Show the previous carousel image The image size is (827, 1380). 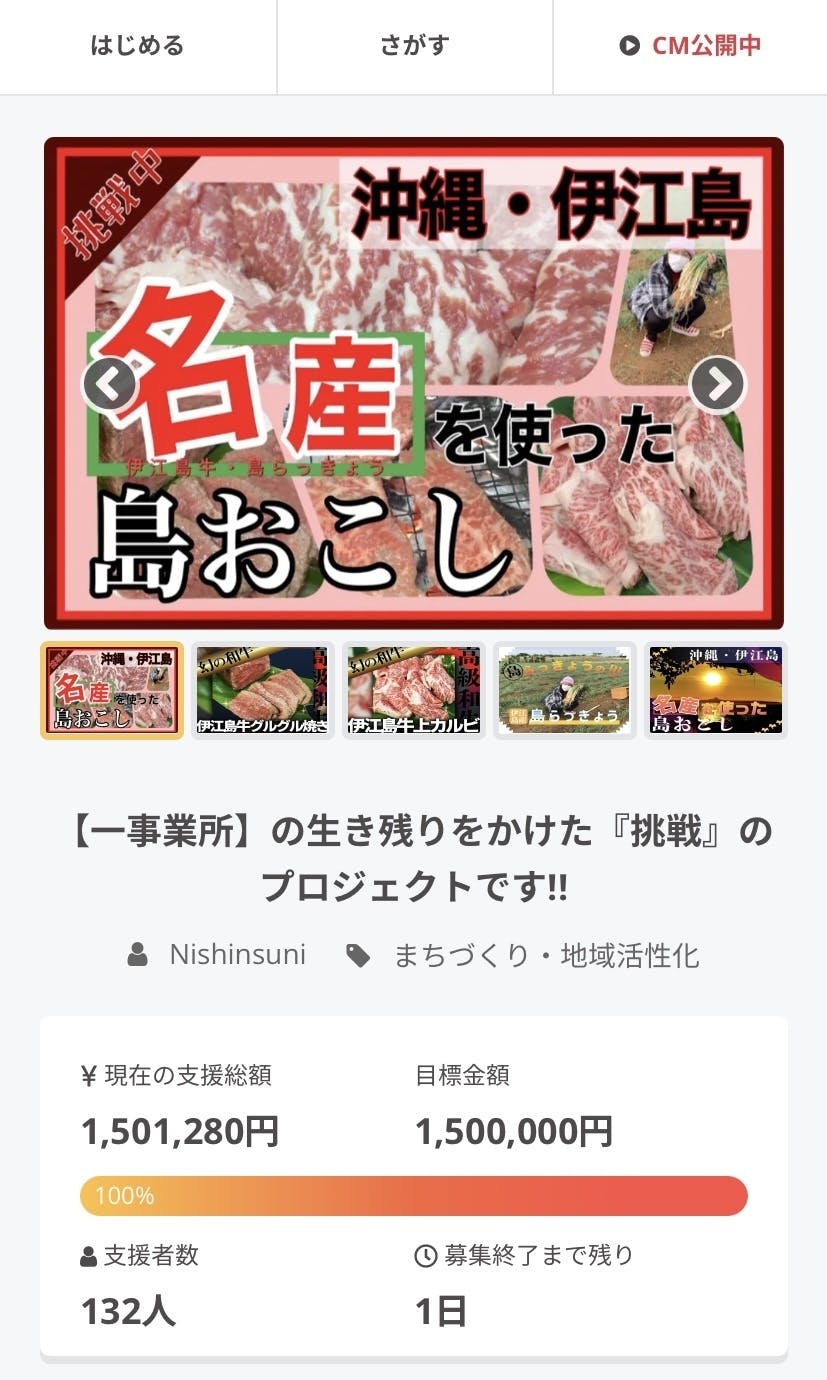(x=109, y=383)
